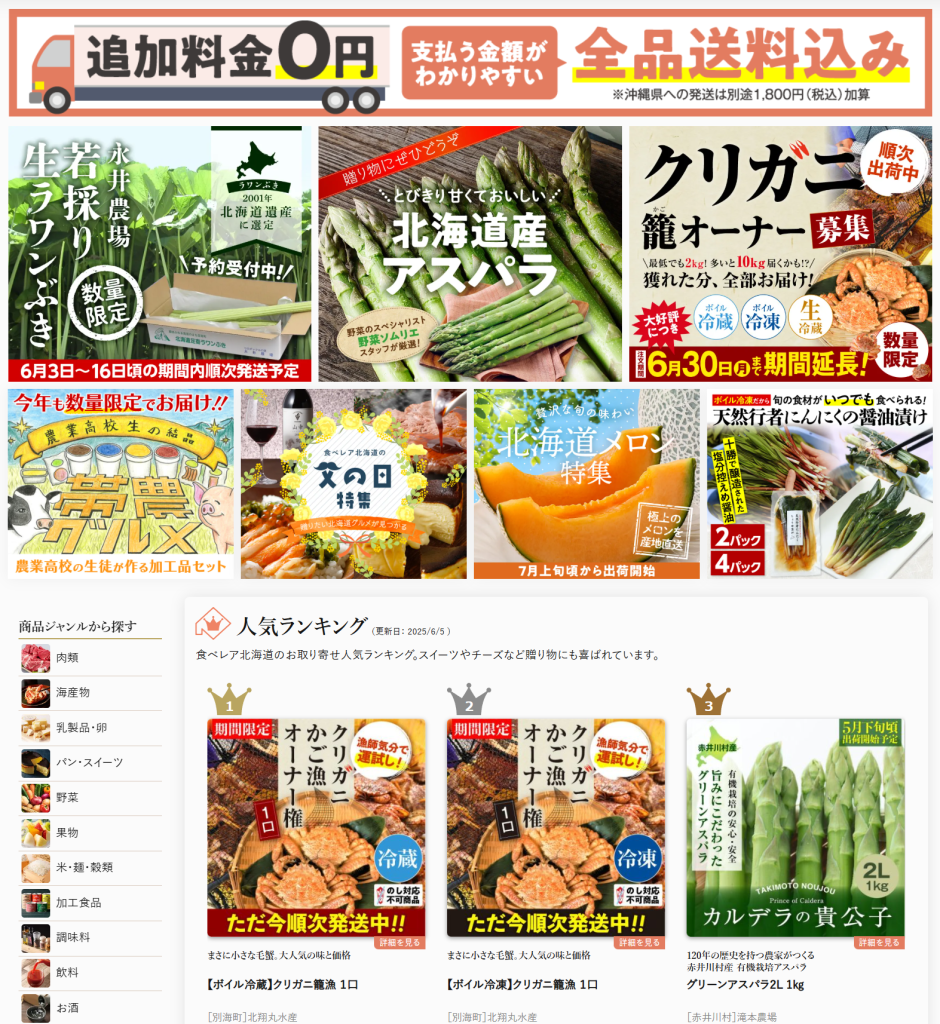
Task: Select the 肉類 category
Action: tap(67, 658)
